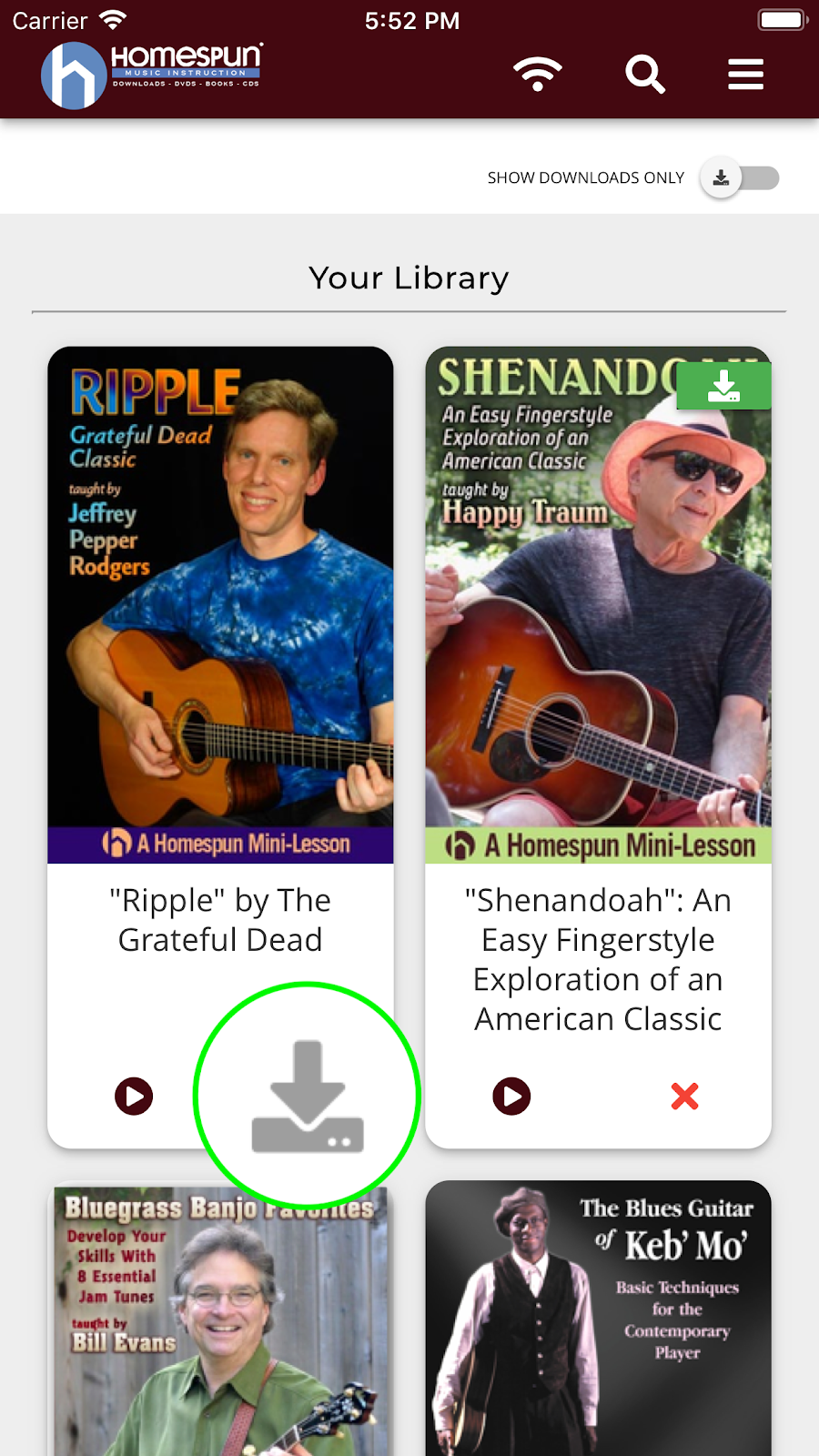This screenshot has height=1456, width=819.
Task: Play the Ripple by Grateful Dead lesson
Action: click(134, 1097)
